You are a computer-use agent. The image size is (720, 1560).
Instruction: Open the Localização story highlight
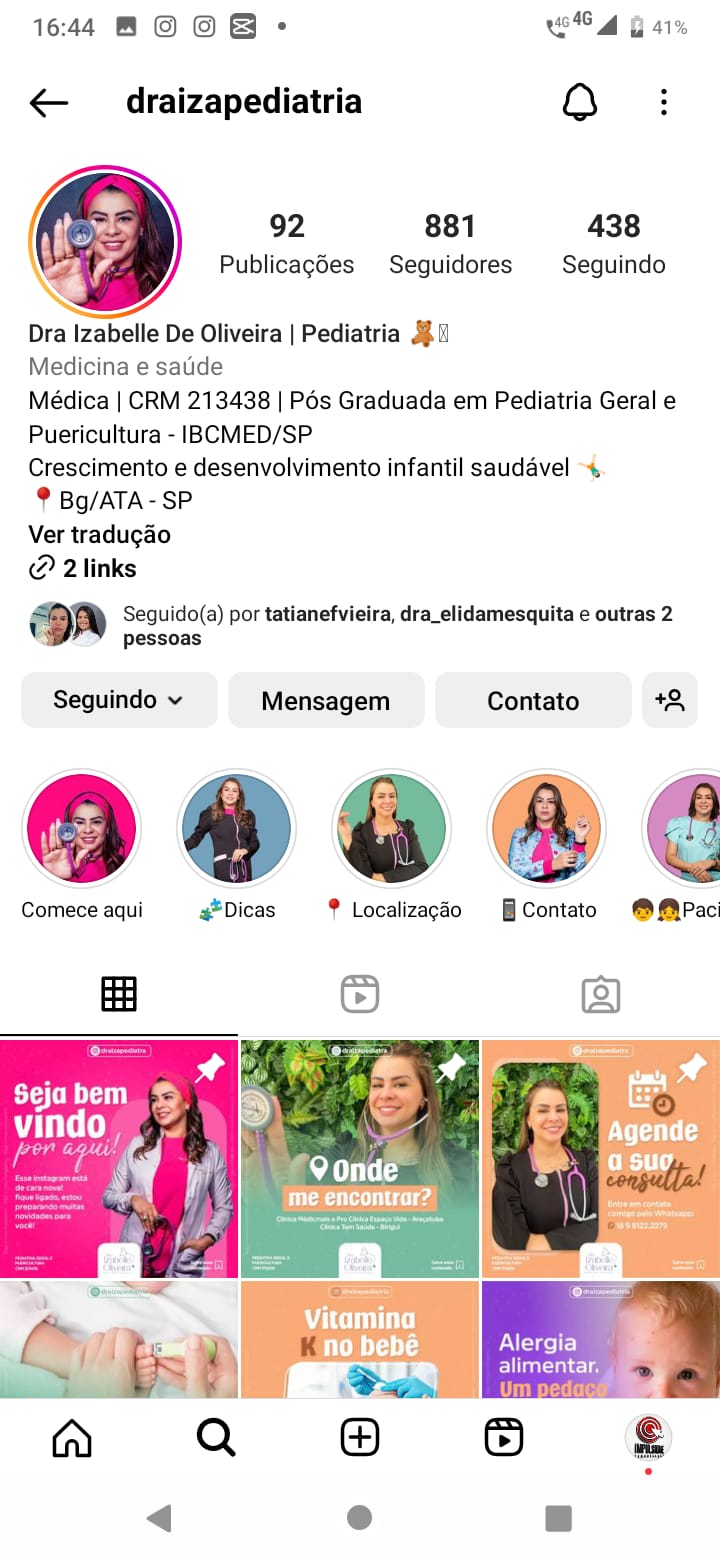pyautogui.click(x=392, y=830)
